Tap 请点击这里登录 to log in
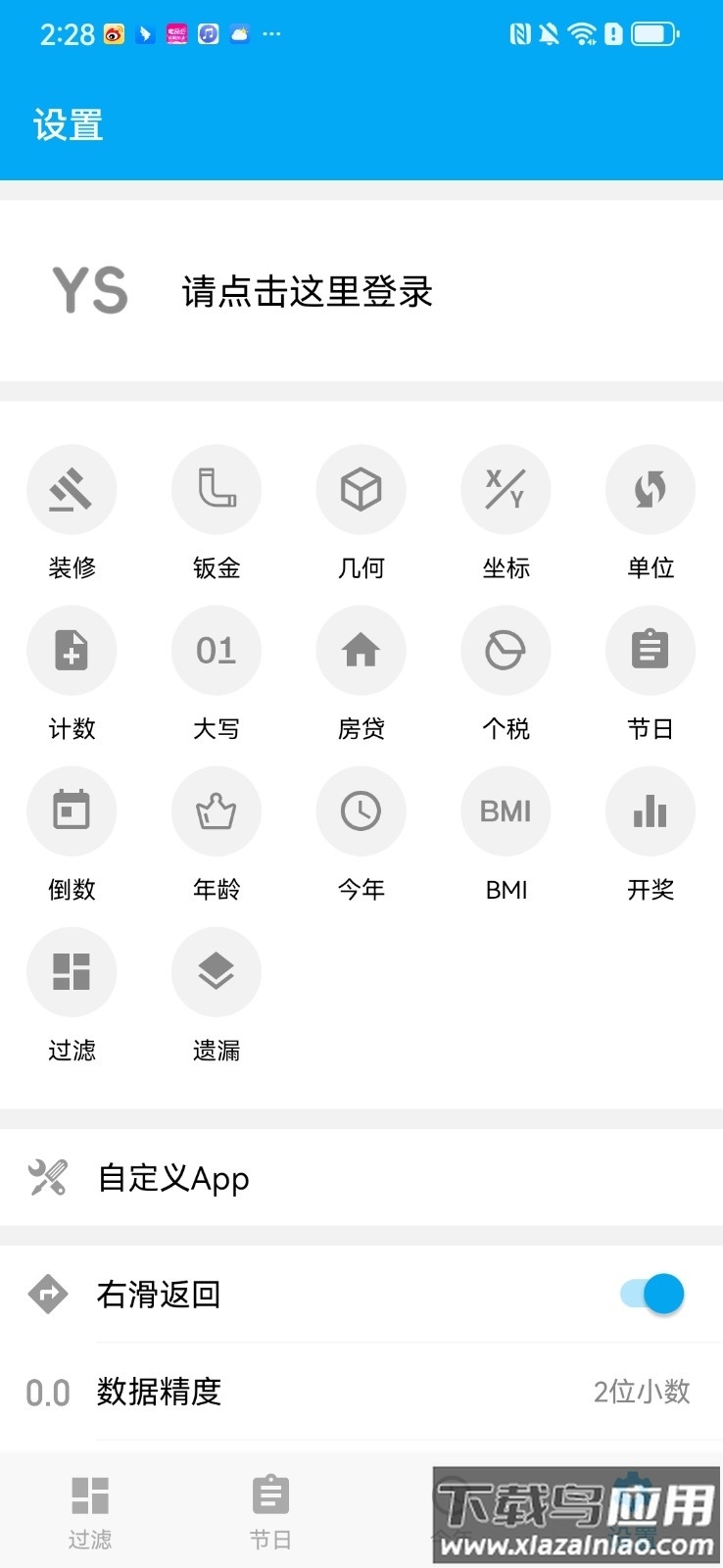Image resolution: width=723 pixels, height=1568 pixels. 307,292
